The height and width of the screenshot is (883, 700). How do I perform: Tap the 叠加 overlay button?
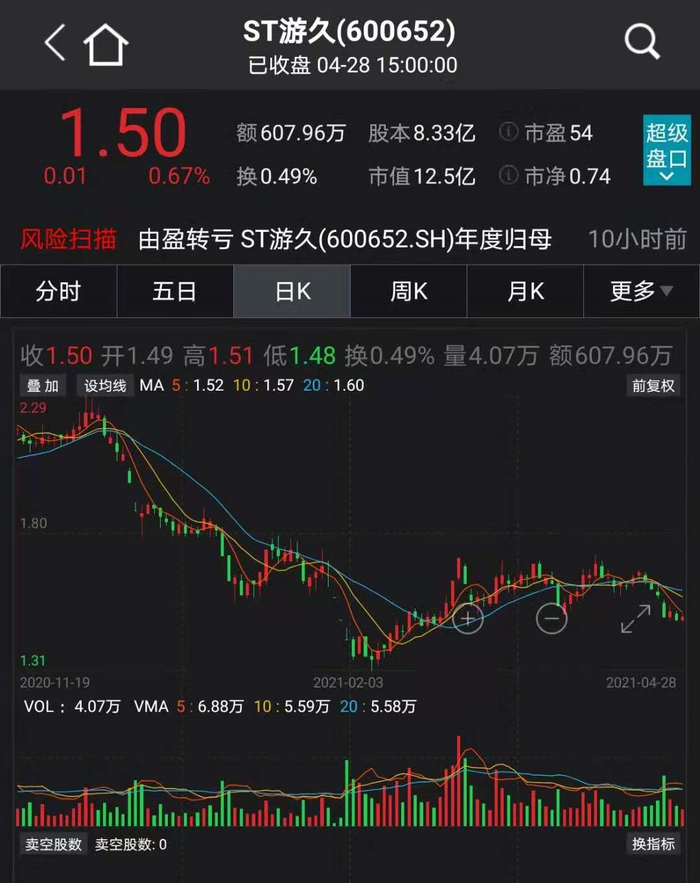tap(43, 386)
